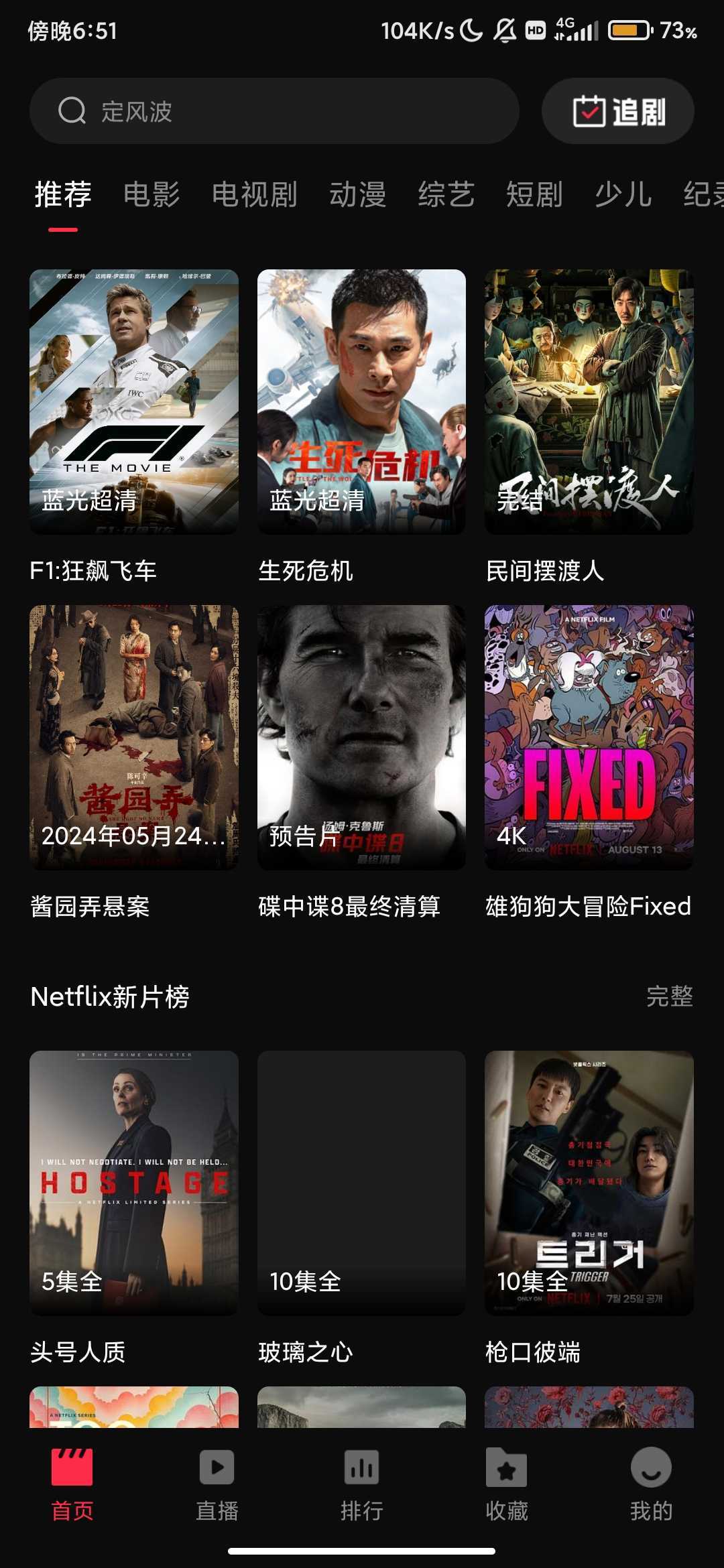Open the search box showing 定风波
Image resolution: width=724 pixels, height=1568 pixels.
[274, 111]
